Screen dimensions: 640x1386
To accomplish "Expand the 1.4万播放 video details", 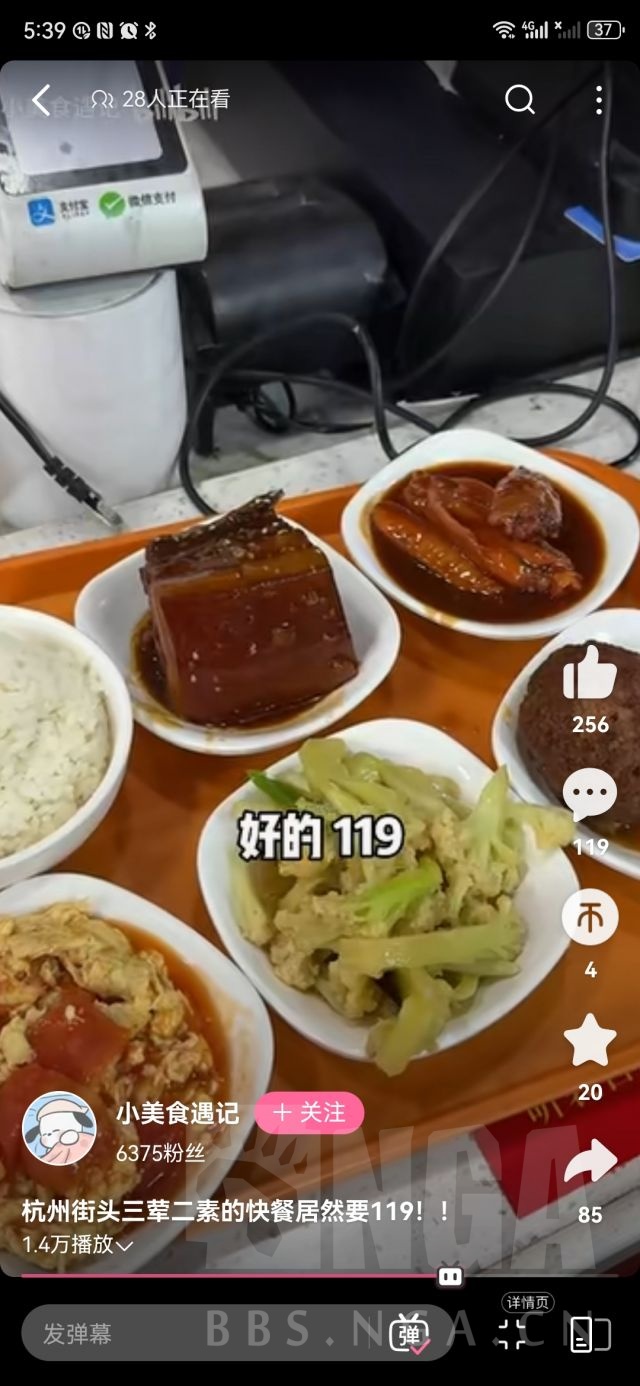I will coord(78,1245).
